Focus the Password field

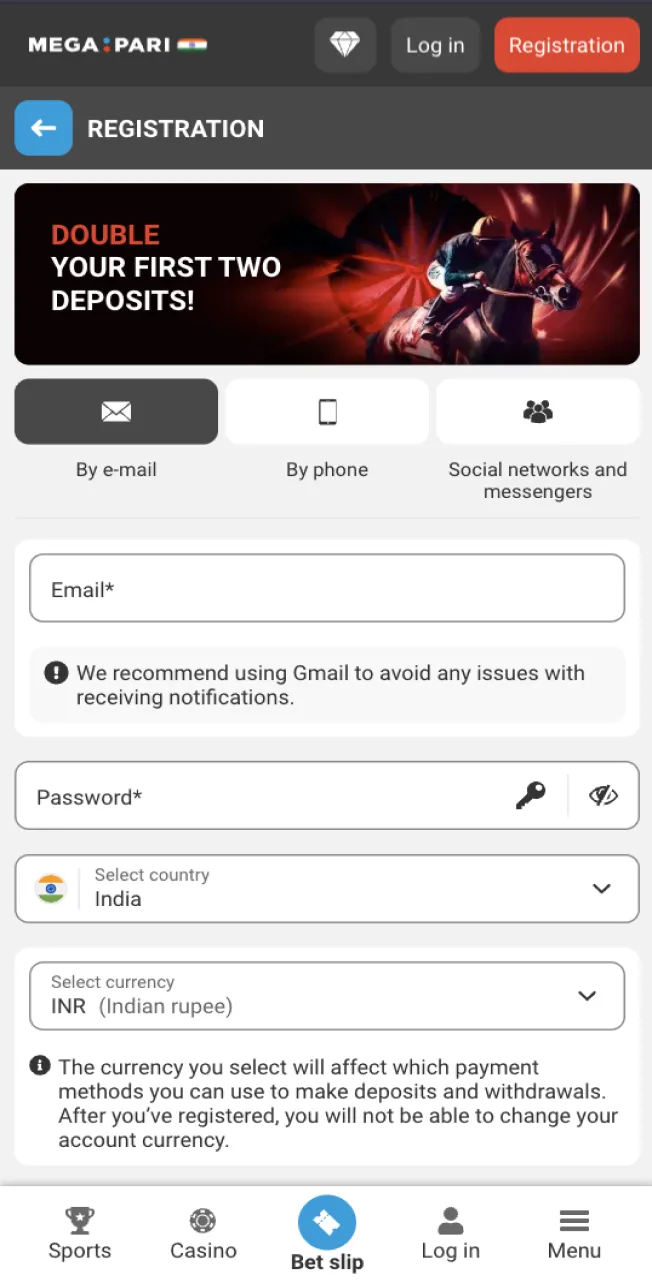(x=260, y=796)
